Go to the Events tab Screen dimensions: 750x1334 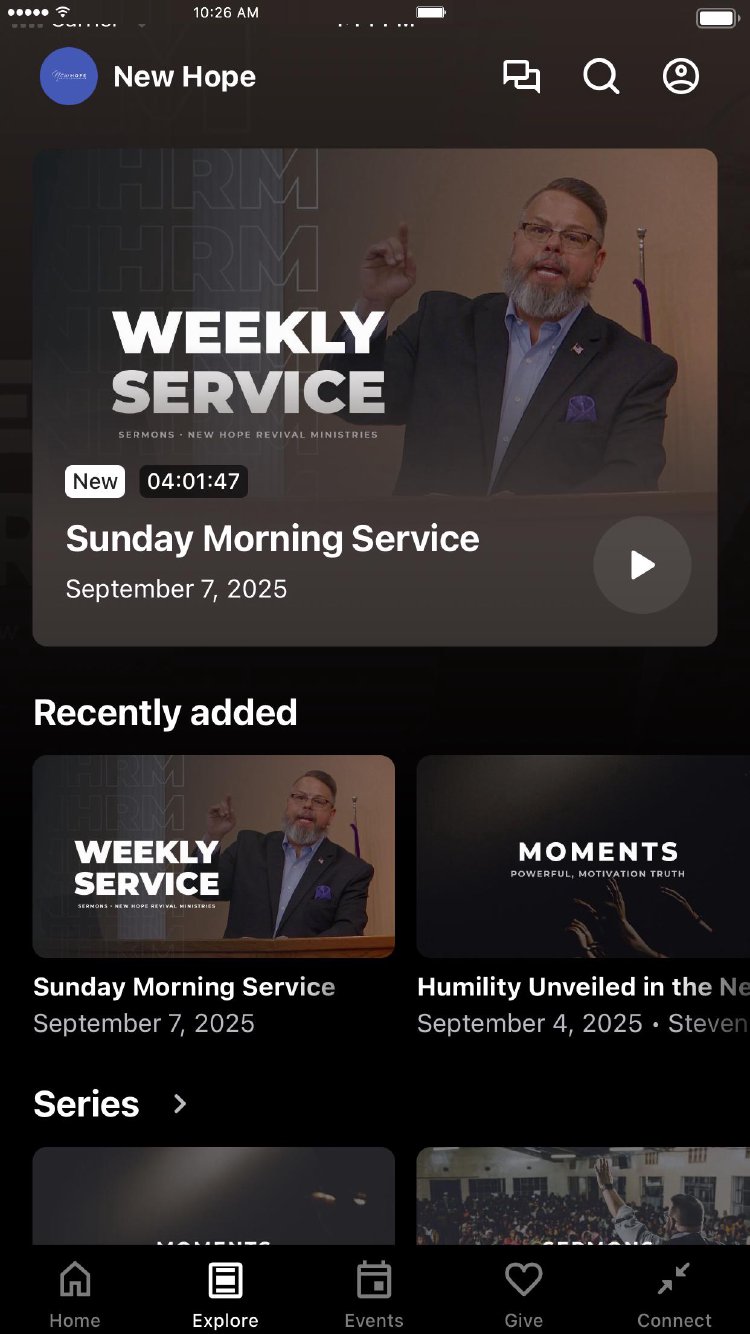[374, 1294]
